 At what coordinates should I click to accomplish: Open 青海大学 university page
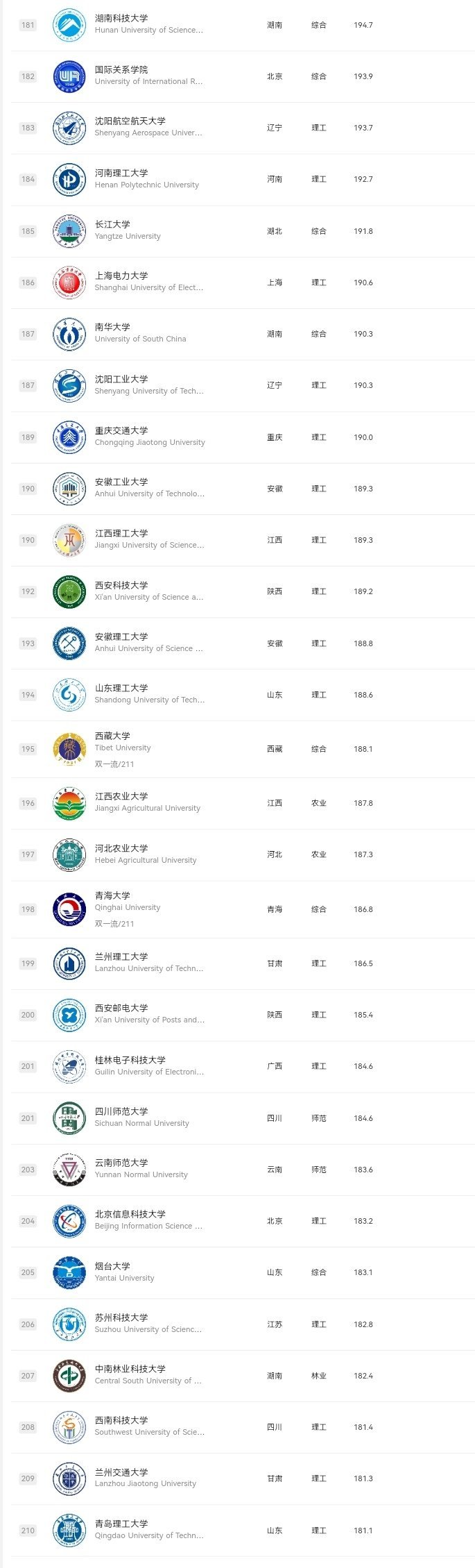tap(112, 896)
